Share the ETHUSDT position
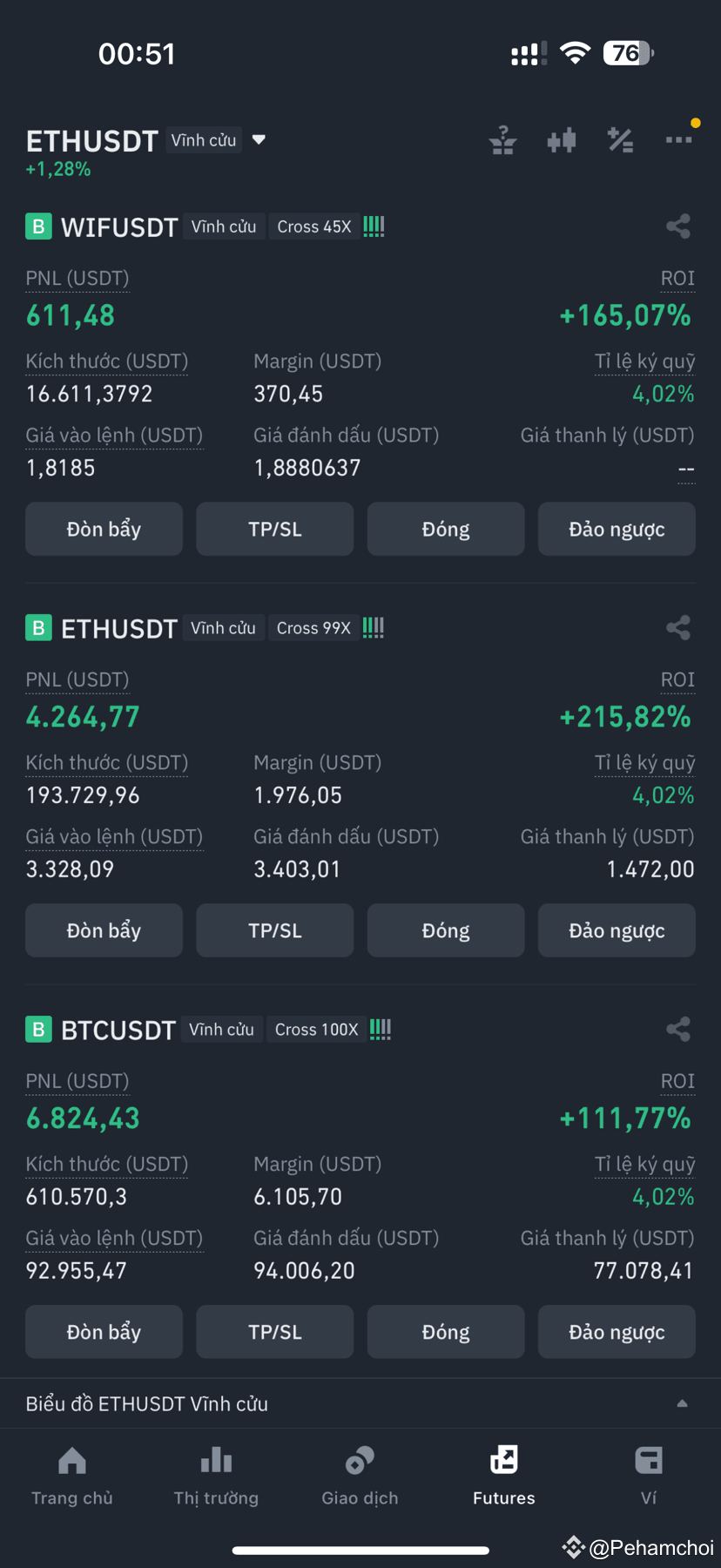The image size is (721, 1568). tap(678, 626)
